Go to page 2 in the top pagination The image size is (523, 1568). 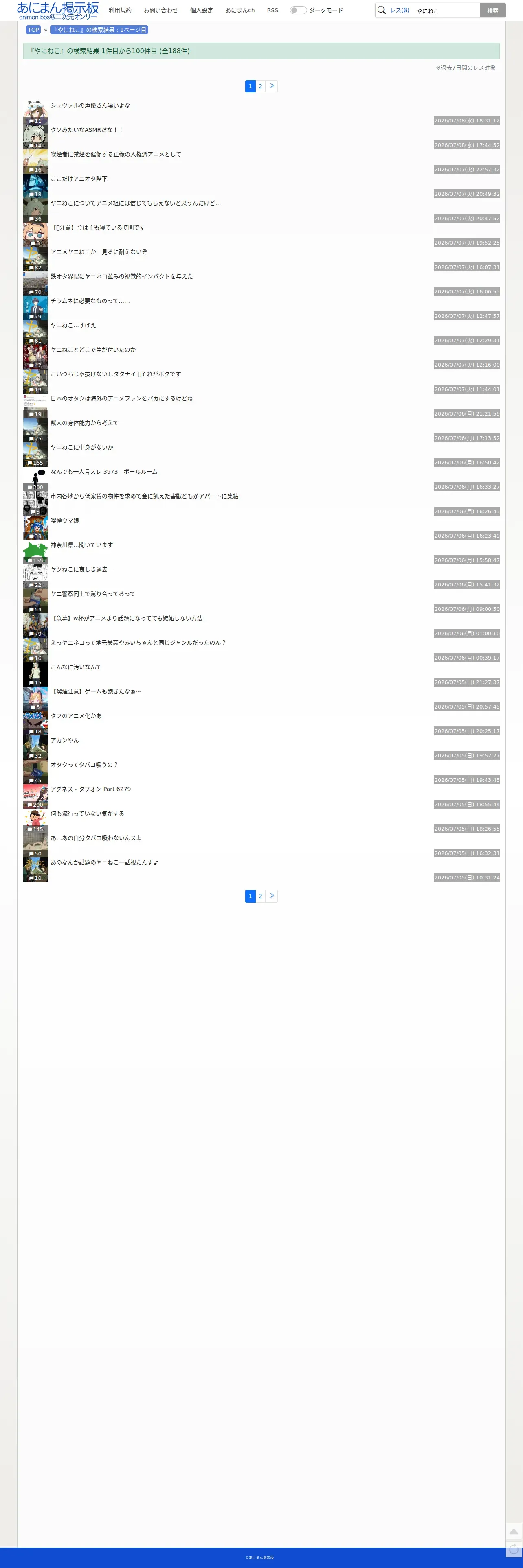point(260,86)
